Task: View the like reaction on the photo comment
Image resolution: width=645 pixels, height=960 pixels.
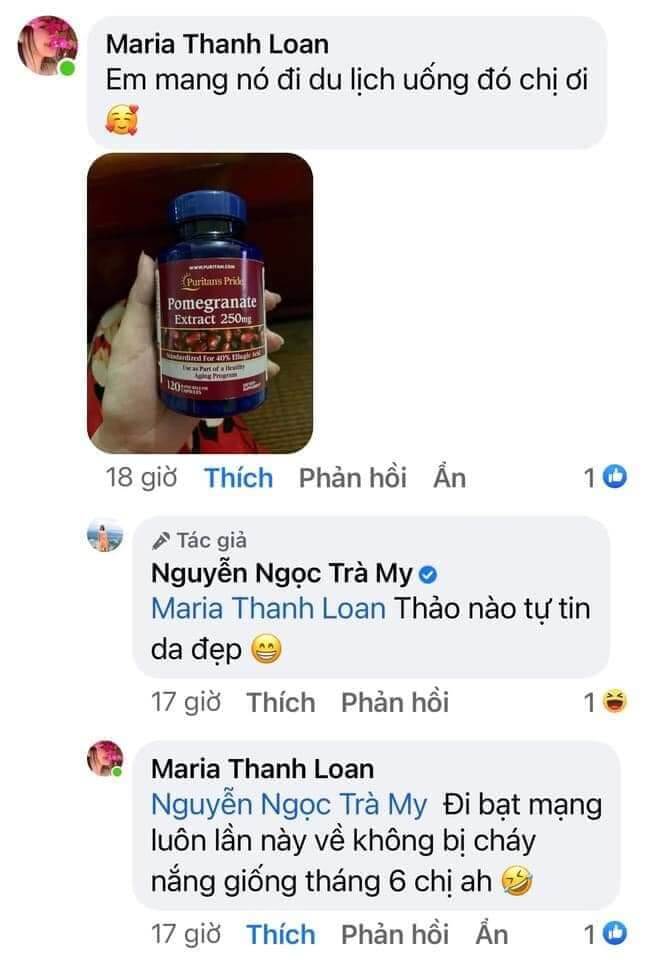Action: click(x=606, y=478)
